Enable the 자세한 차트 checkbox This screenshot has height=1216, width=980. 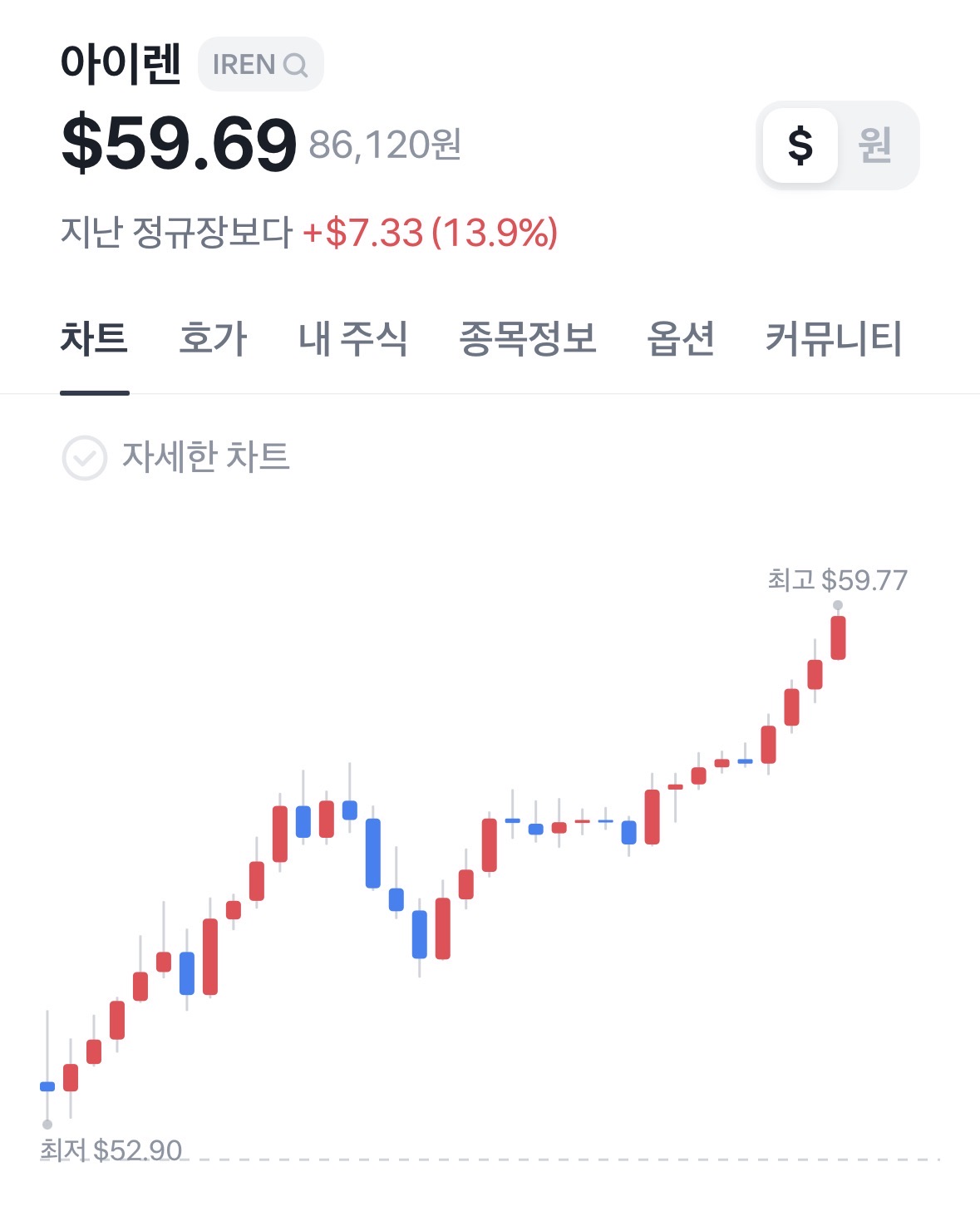[x=85, y=457]
